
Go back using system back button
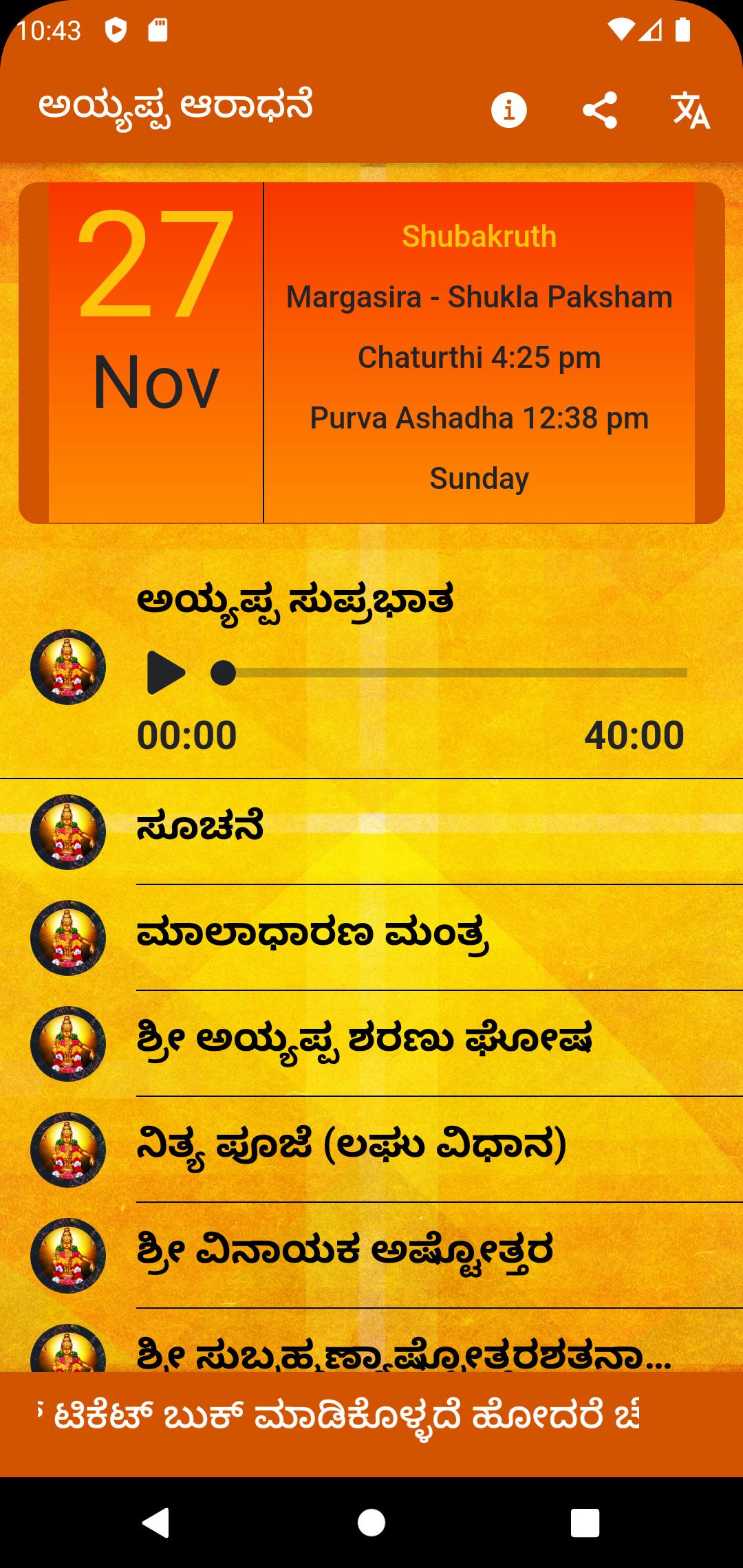point(156,1522)
